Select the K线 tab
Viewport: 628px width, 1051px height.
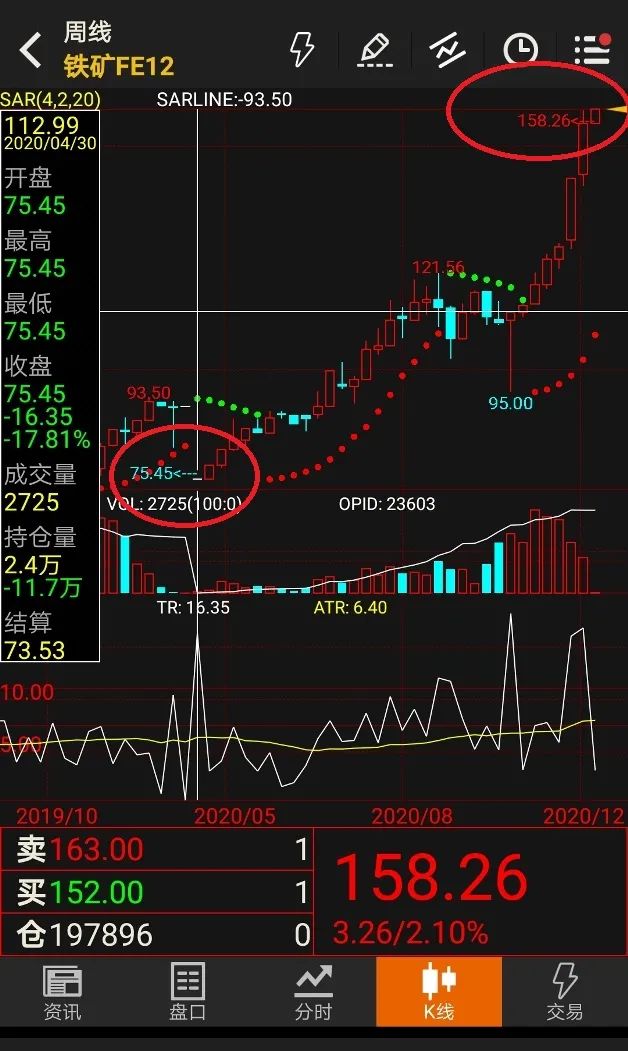tap(438, 991)
